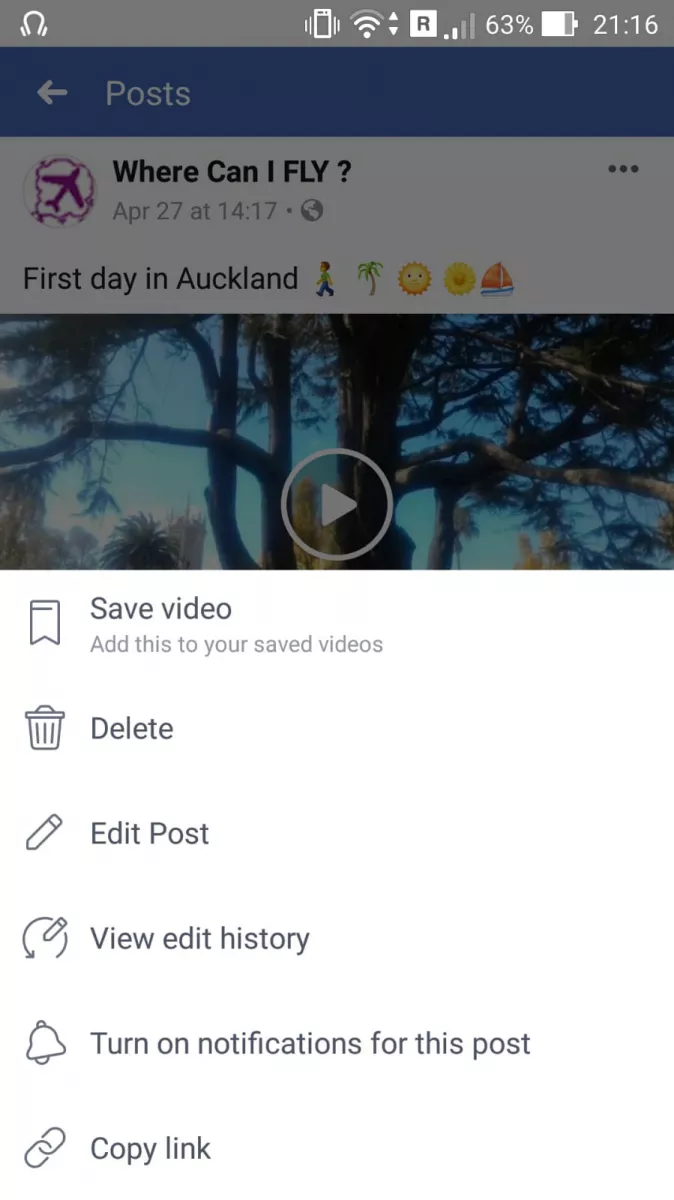The height and width of the screenshot is (1200, 674).
Task: Open Where Can I FLY ? profile picture
Action: pyautogui.click(x=60, y=190)
